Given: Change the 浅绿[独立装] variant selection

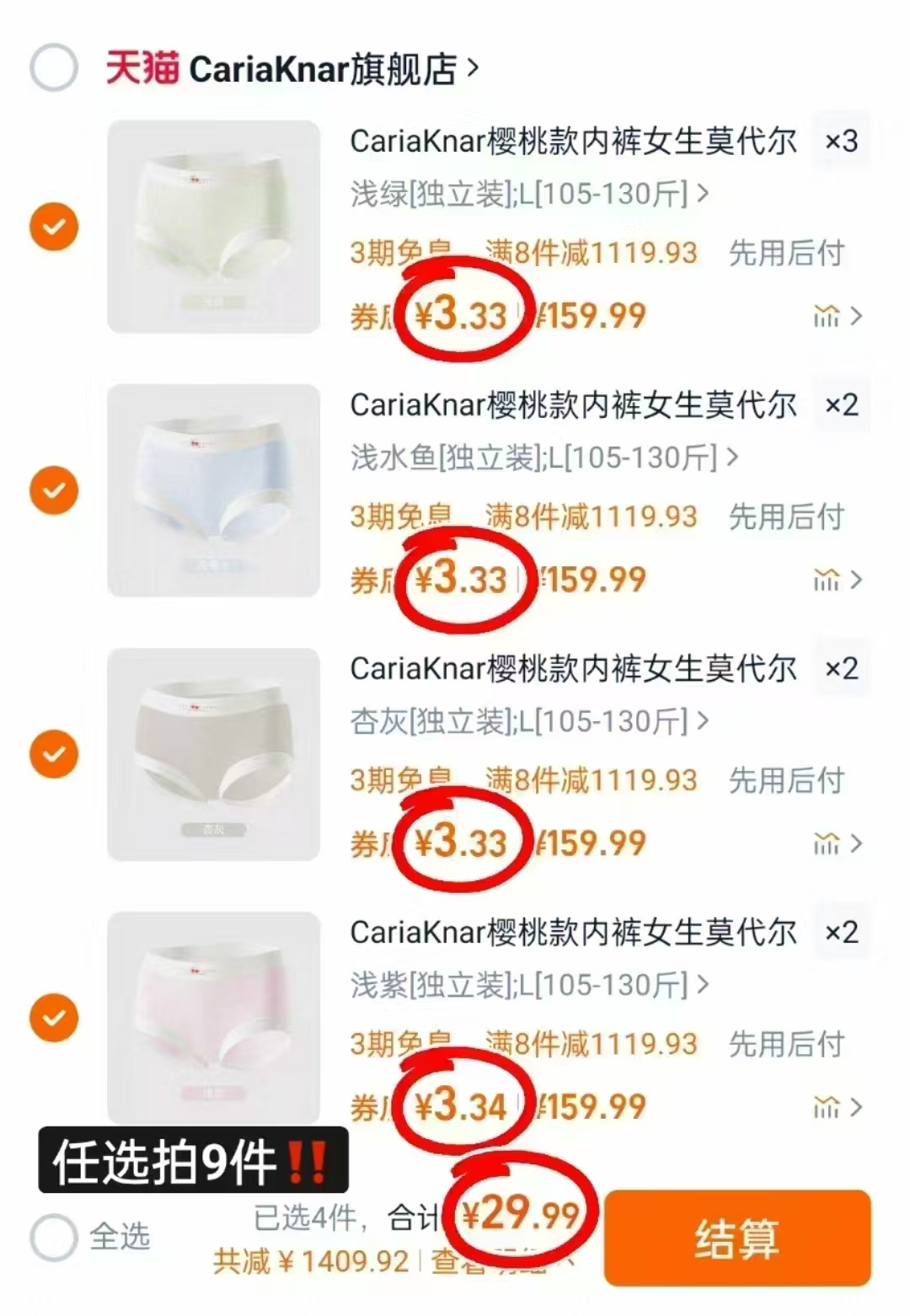Looking at the screenshot, I should click(x=529, y=195).
